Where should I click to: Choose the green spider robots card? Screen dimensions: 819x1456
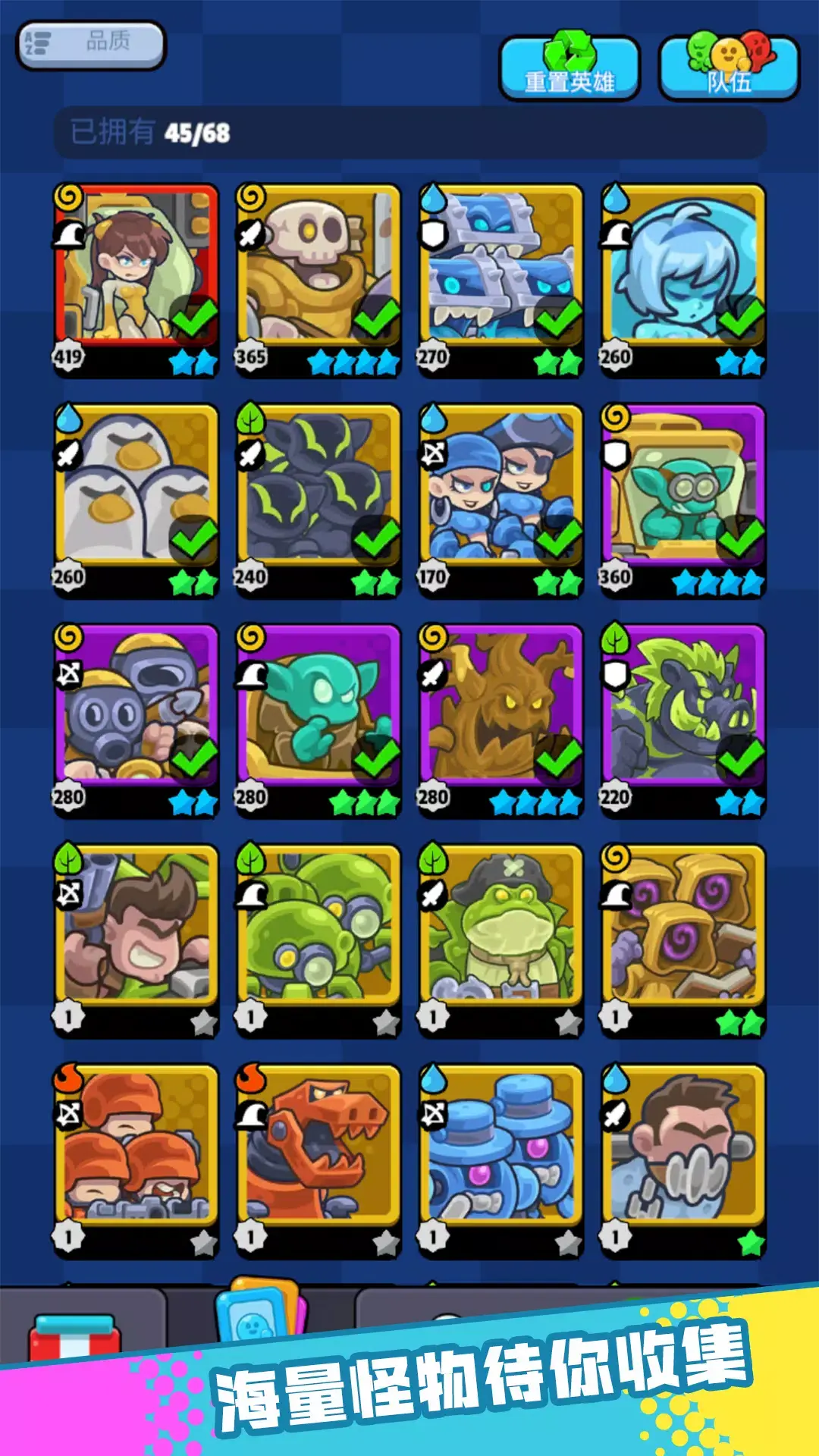(318, 933)
